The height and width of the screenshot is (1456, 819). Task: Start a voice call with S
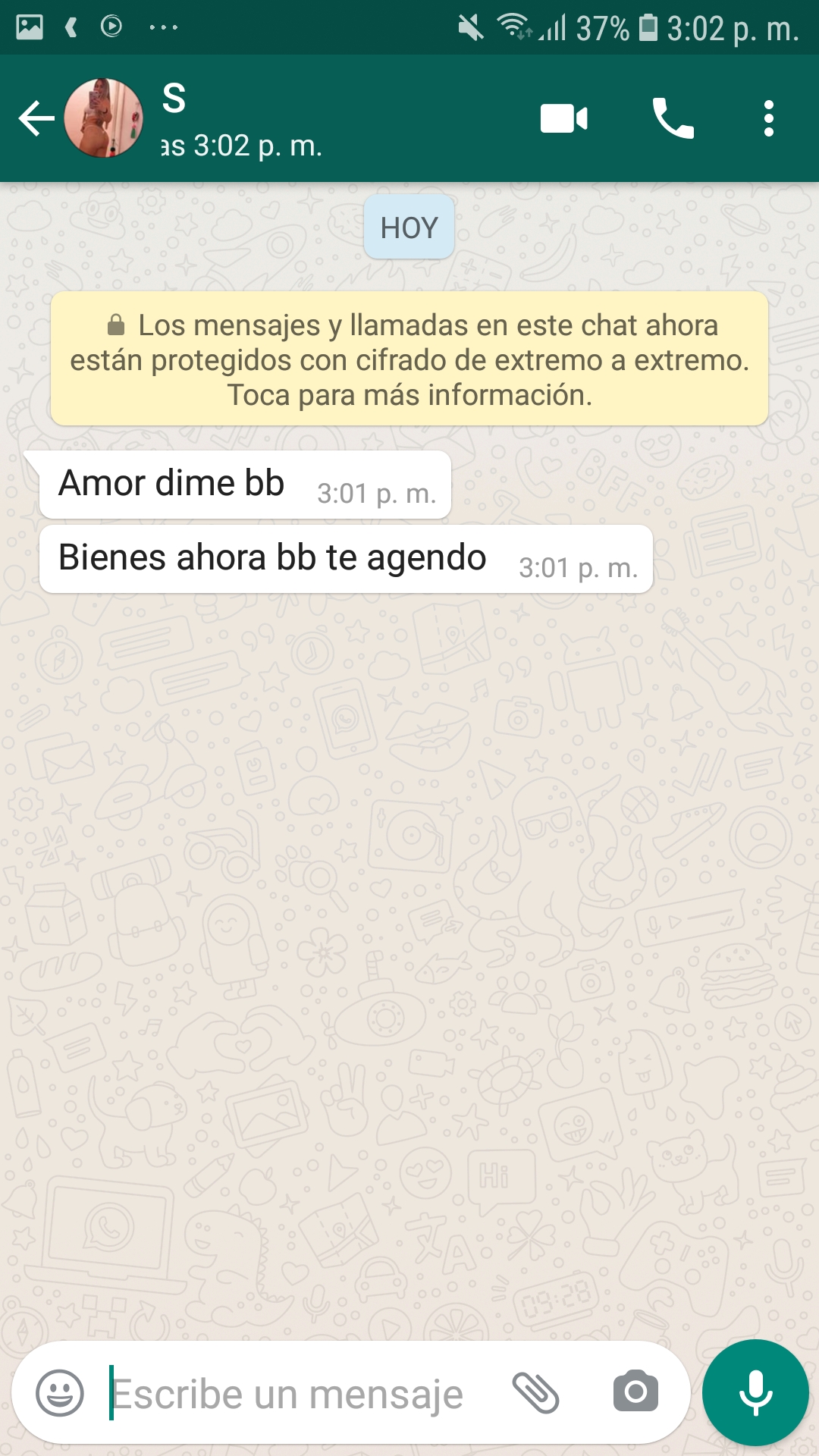[673, 118]
